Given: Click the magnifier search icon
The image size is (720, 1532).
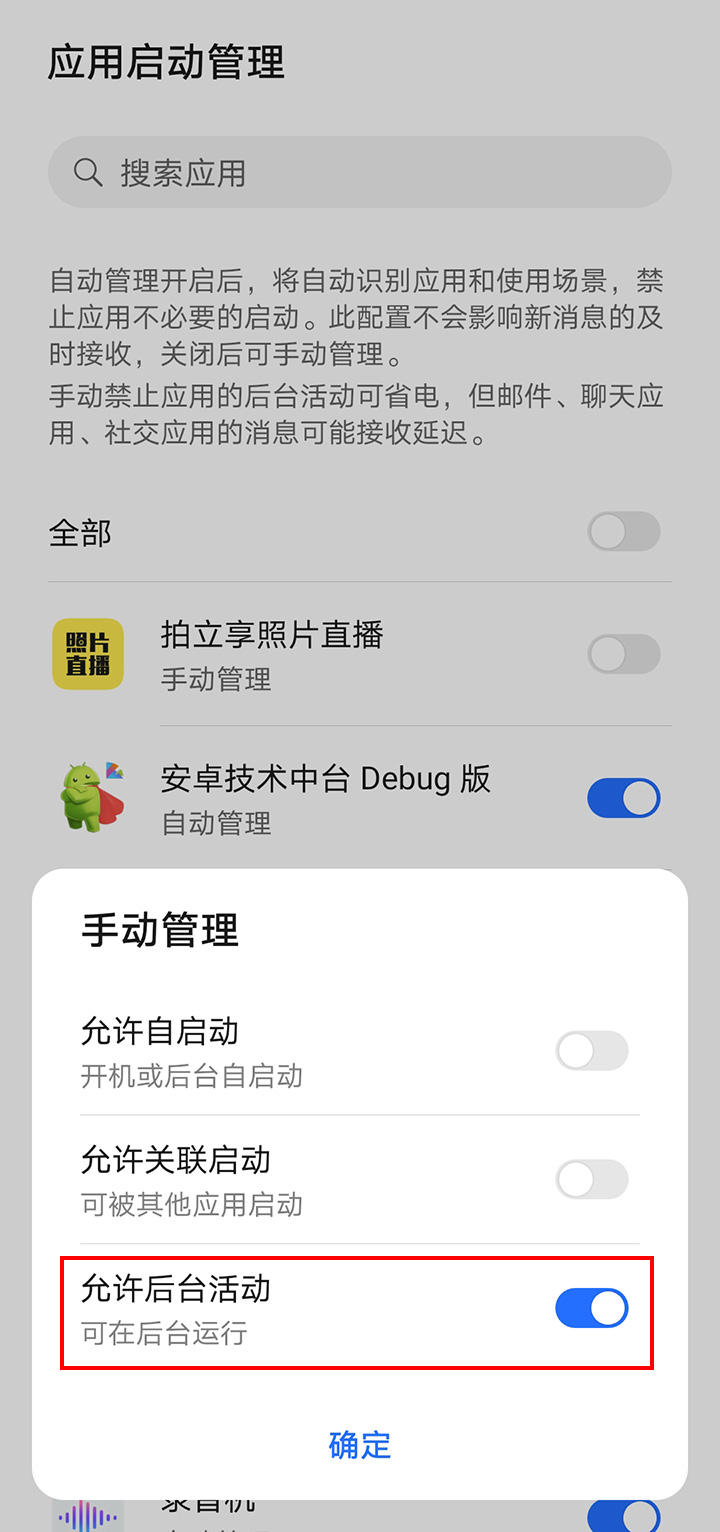Looking at the screenshot, I should 87,172.
